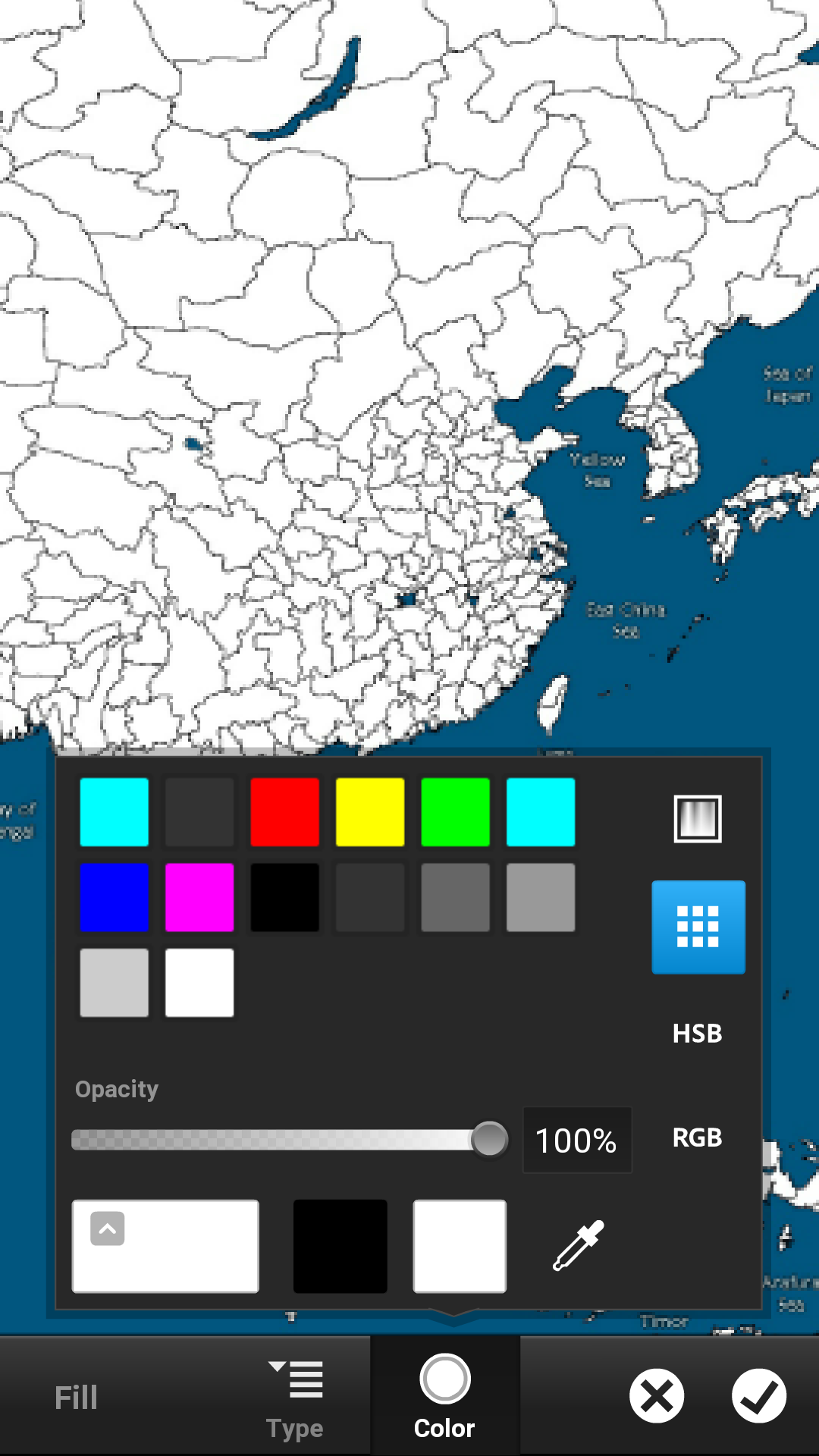
Task: Select the large black preset color
Action: coord(340,1246)
